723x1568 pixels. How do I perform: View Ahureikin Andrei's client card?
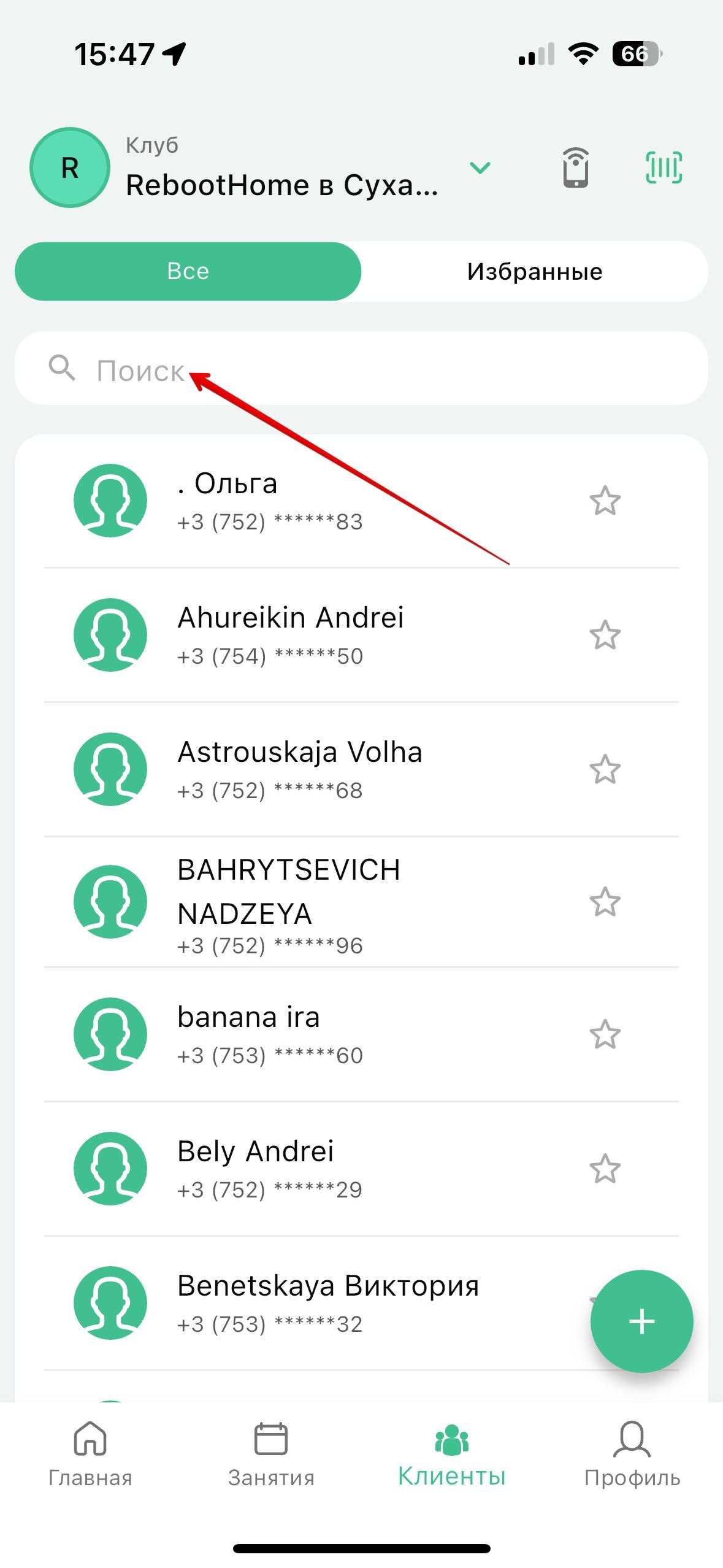click(307, 635)
